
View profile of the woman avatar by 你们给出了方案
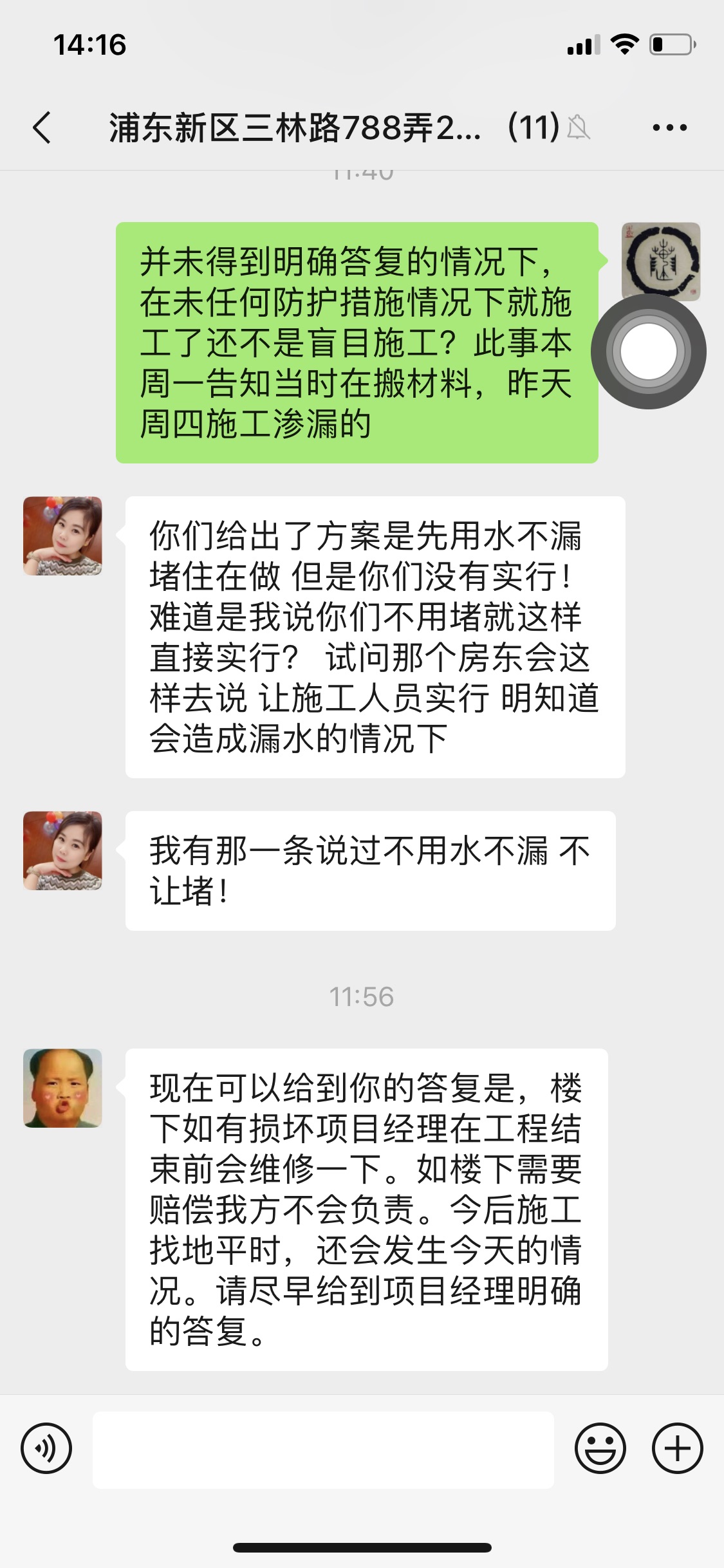click(62, 536)
